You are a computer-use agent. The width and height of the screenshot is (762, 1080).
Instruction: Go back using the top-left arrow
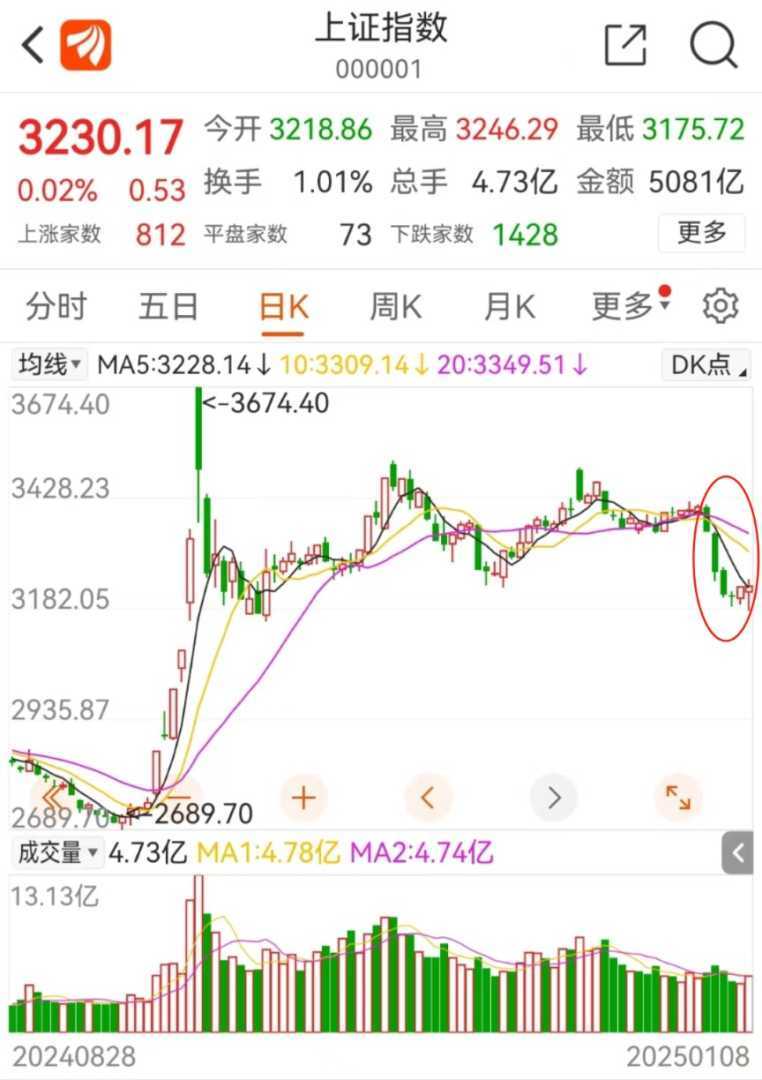pos(32,46)
